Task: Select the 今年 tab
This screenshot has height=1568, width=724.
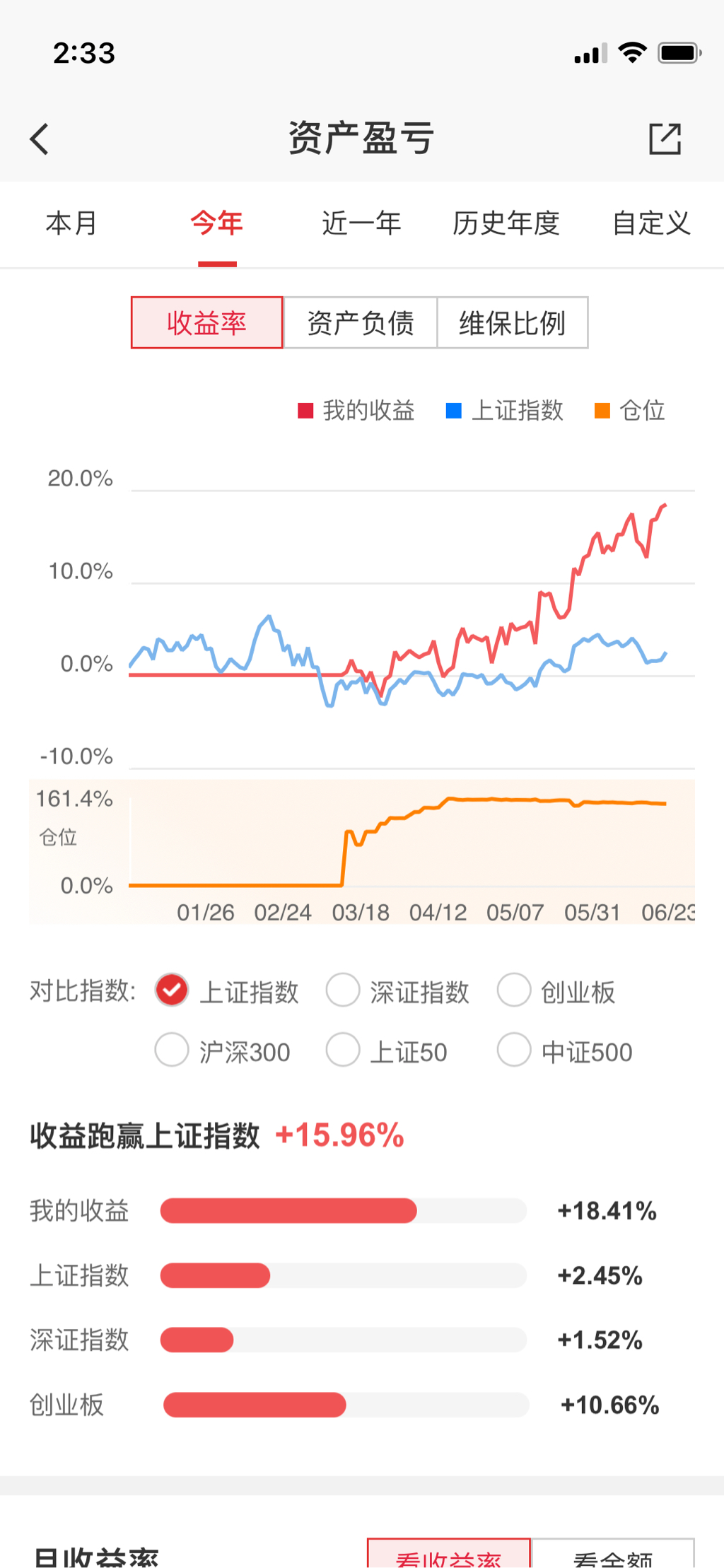Action: coord(216,223)
